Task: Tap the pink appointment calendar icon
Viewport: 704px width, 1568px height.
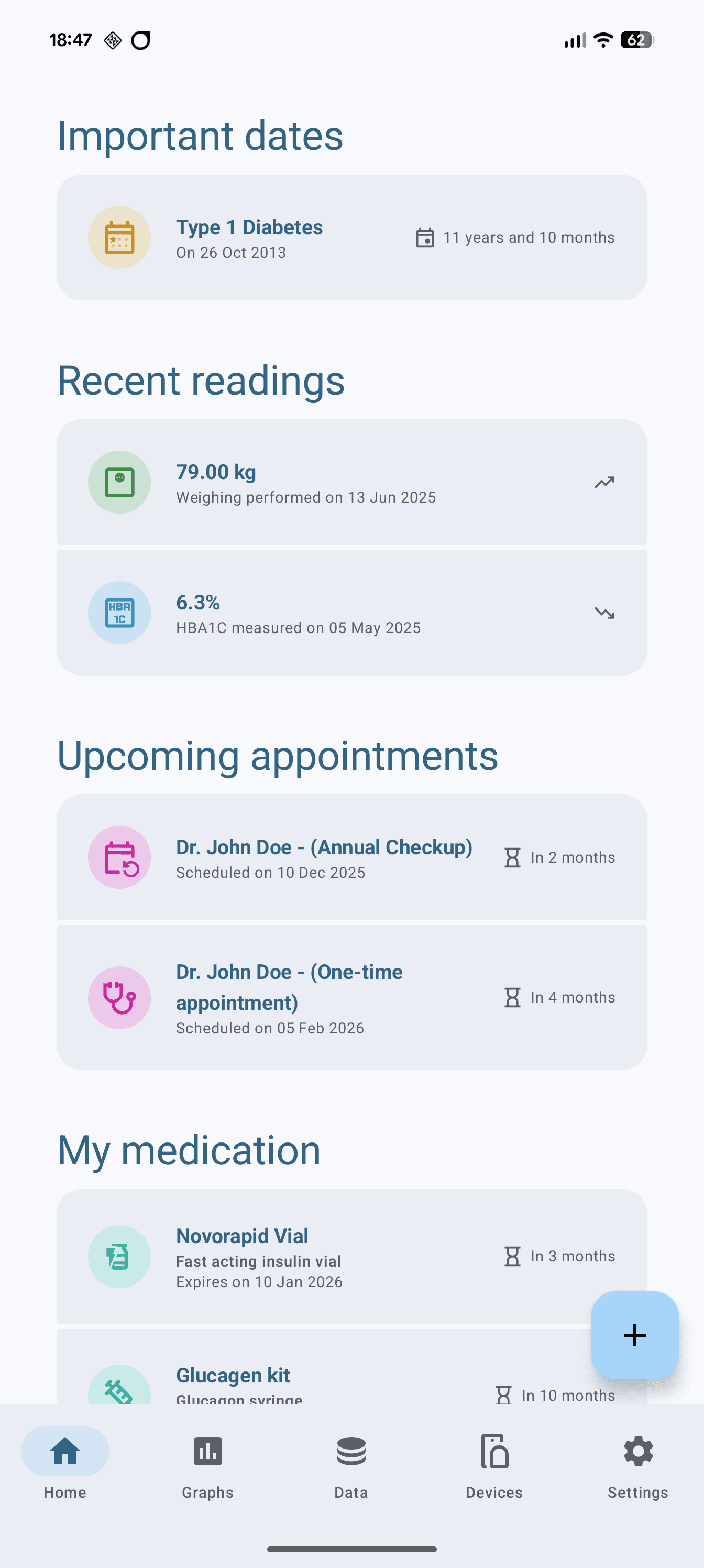Action: tap(119, 857)
